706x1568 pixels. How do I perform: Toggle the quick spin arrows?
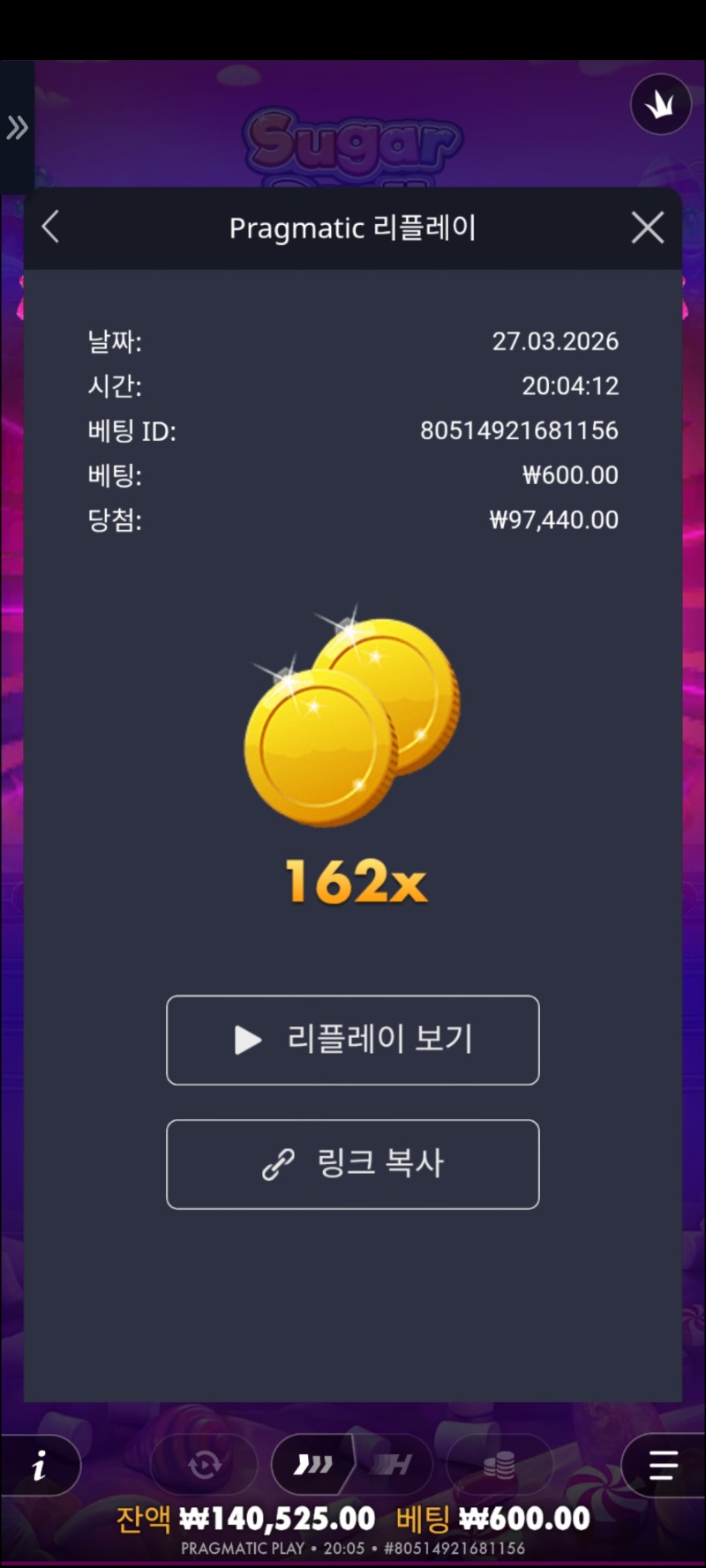313,1466
